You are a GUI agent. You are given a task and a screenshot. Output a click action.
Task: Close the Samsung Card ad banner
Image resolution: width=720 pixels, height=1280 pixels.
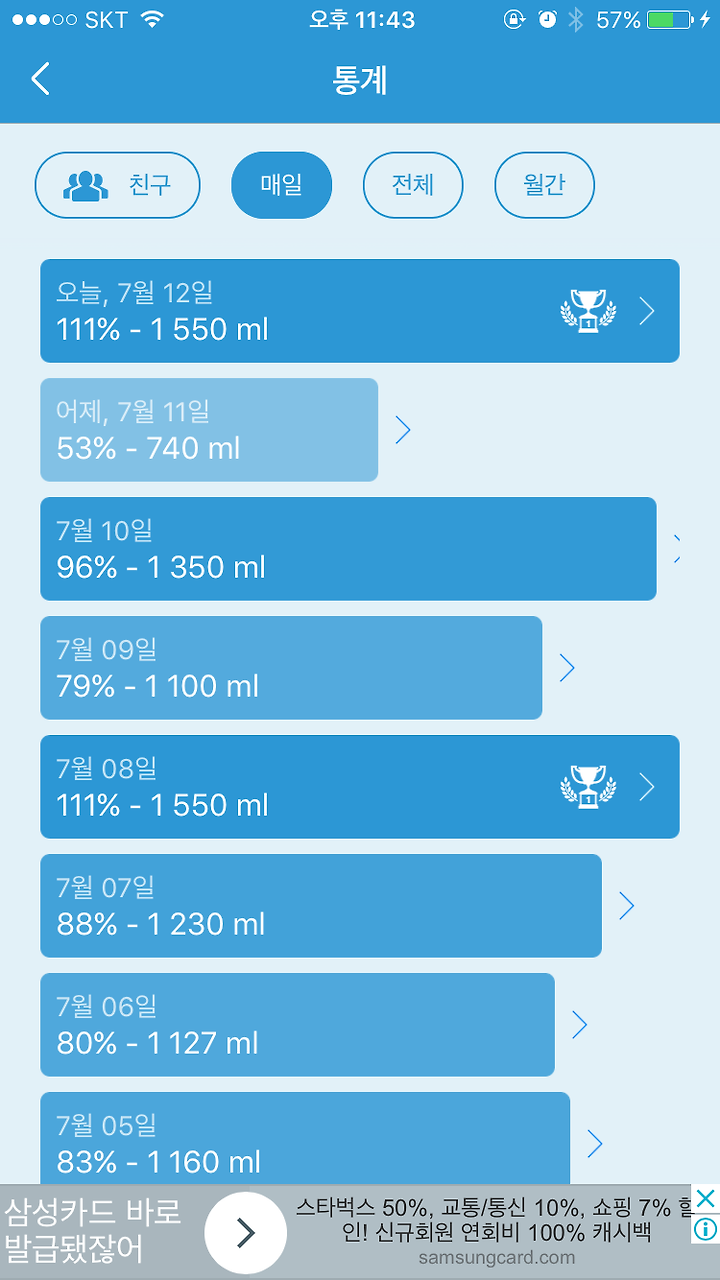coord(706,1199)
